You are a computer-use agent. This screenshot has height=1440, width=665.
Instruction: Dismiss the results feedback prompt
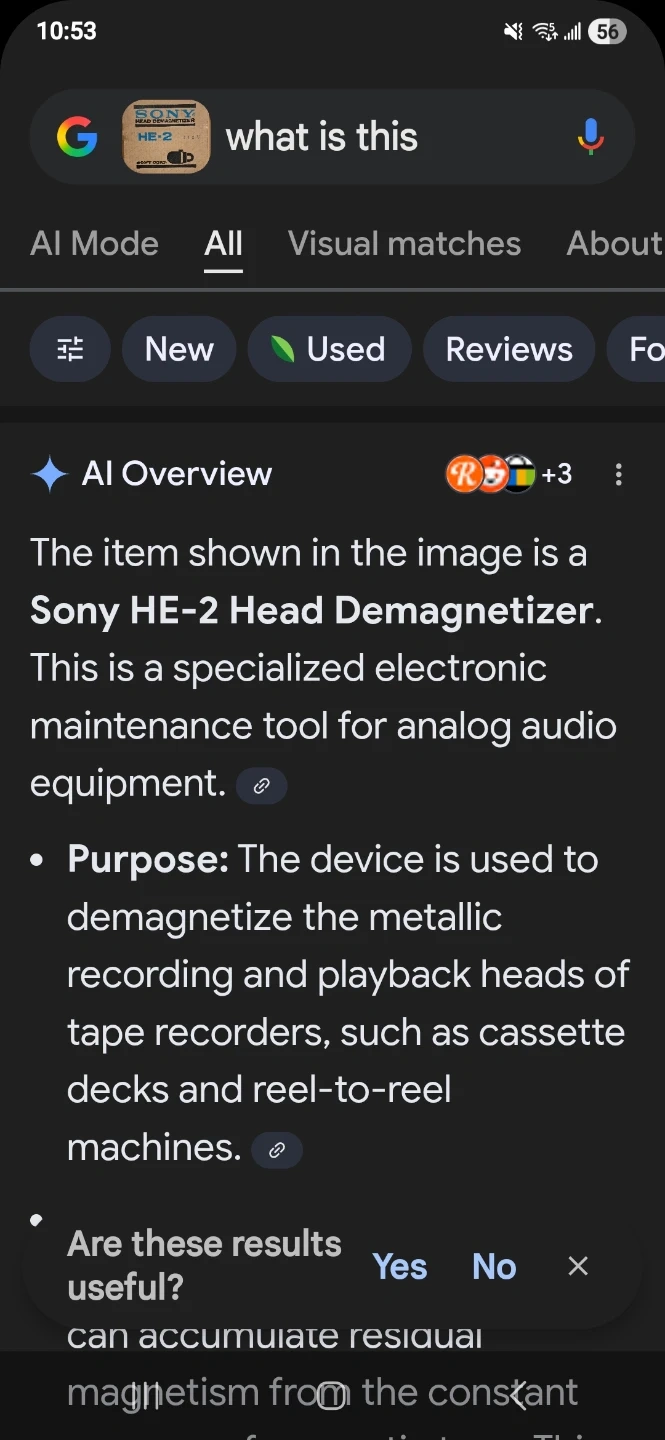coord(578,1266)
